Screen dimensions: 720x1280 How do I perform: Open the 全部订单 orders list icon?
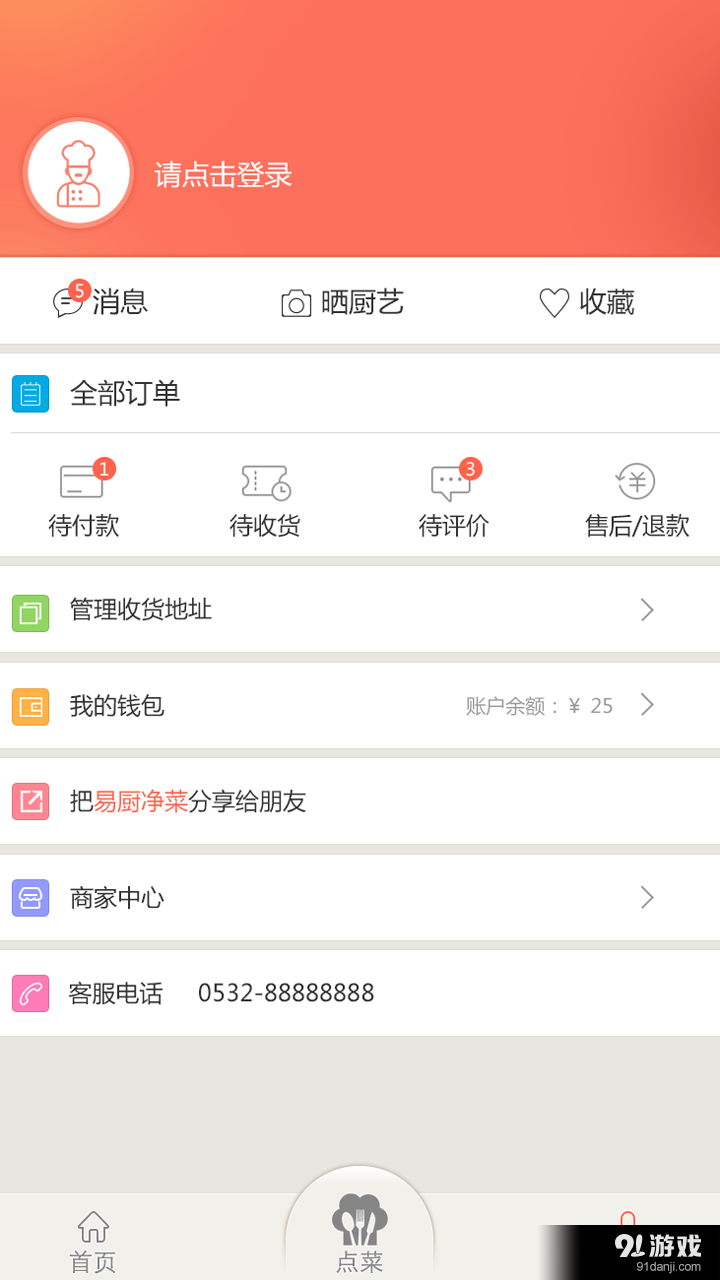pyautogui.click(x=29, y=394)
